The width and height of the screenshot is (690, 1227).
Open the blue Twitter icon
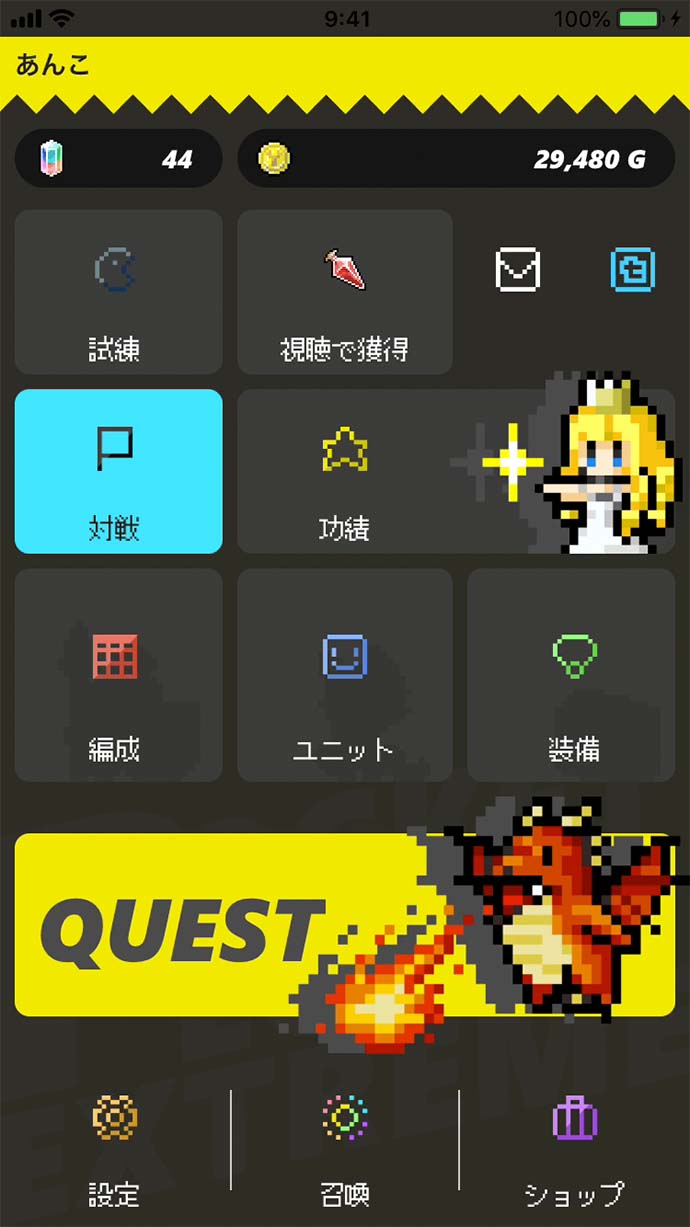click(x=633, y=270)
